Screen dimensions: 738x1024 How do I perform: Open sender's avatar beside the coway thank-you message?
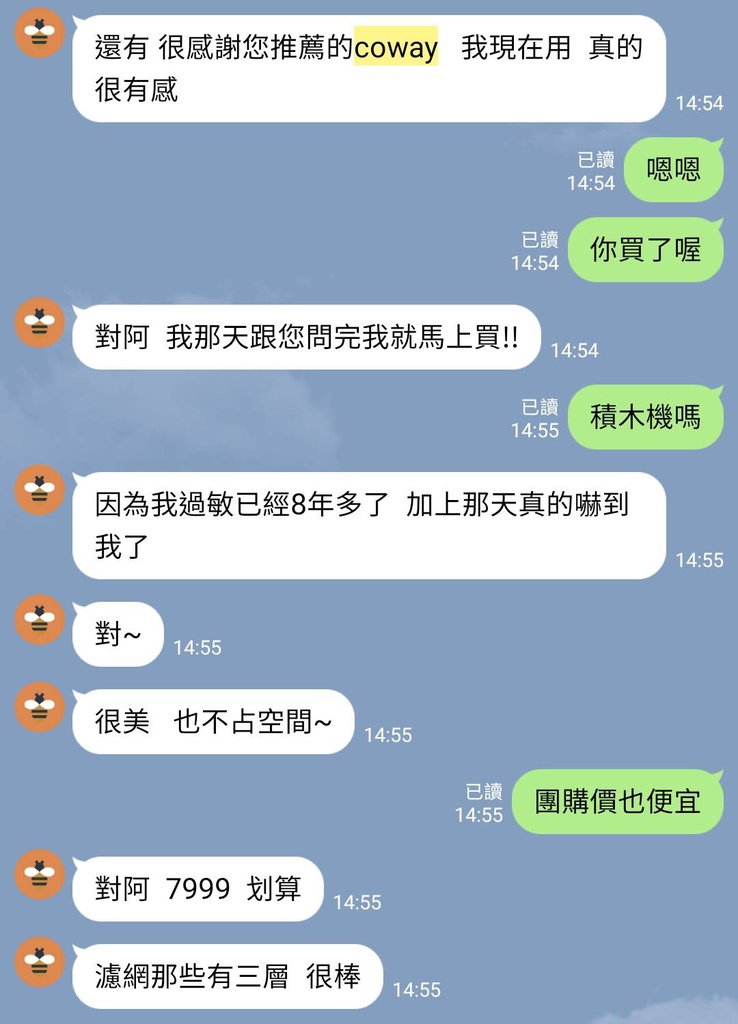point(40,33)
